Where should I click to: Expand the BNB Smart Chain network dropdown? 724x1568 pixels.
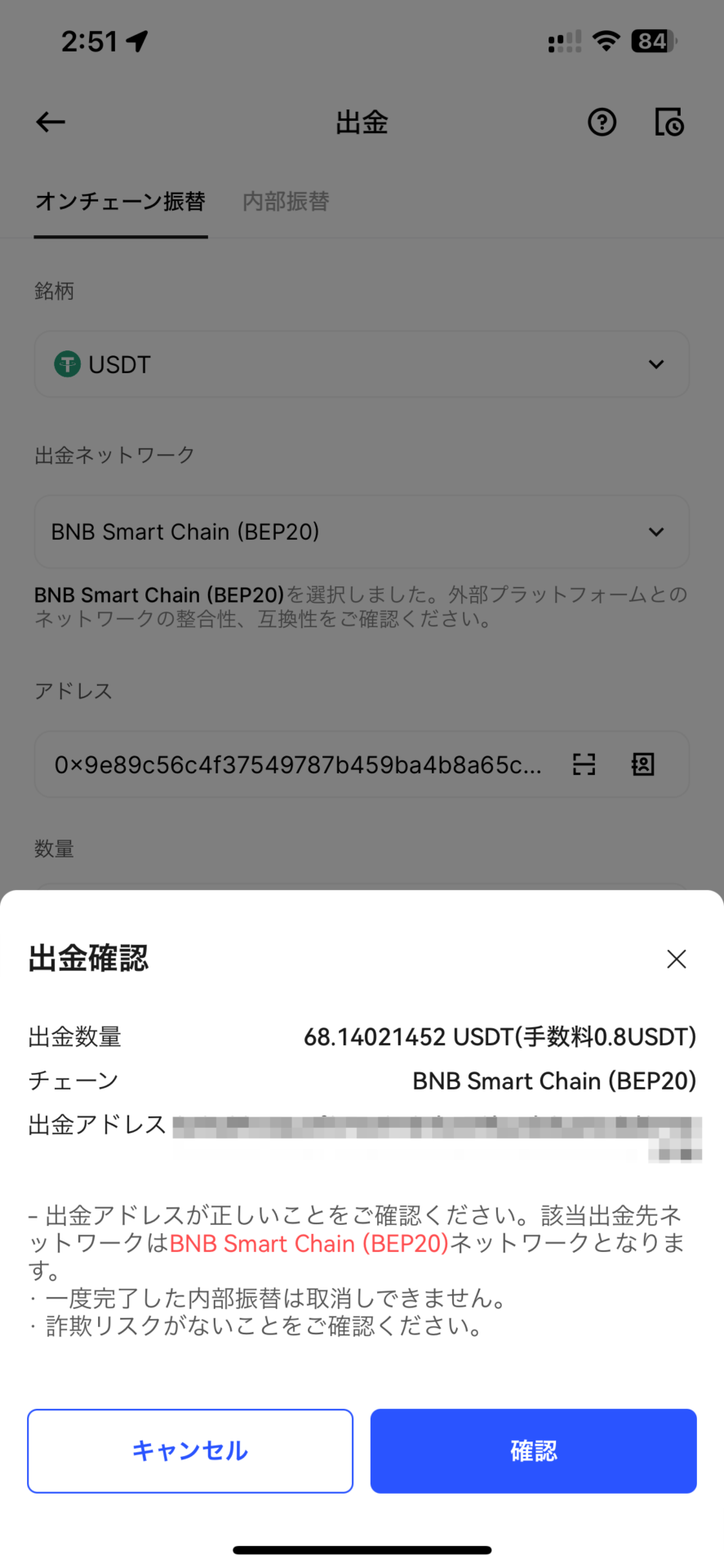(x=362, y=532)
